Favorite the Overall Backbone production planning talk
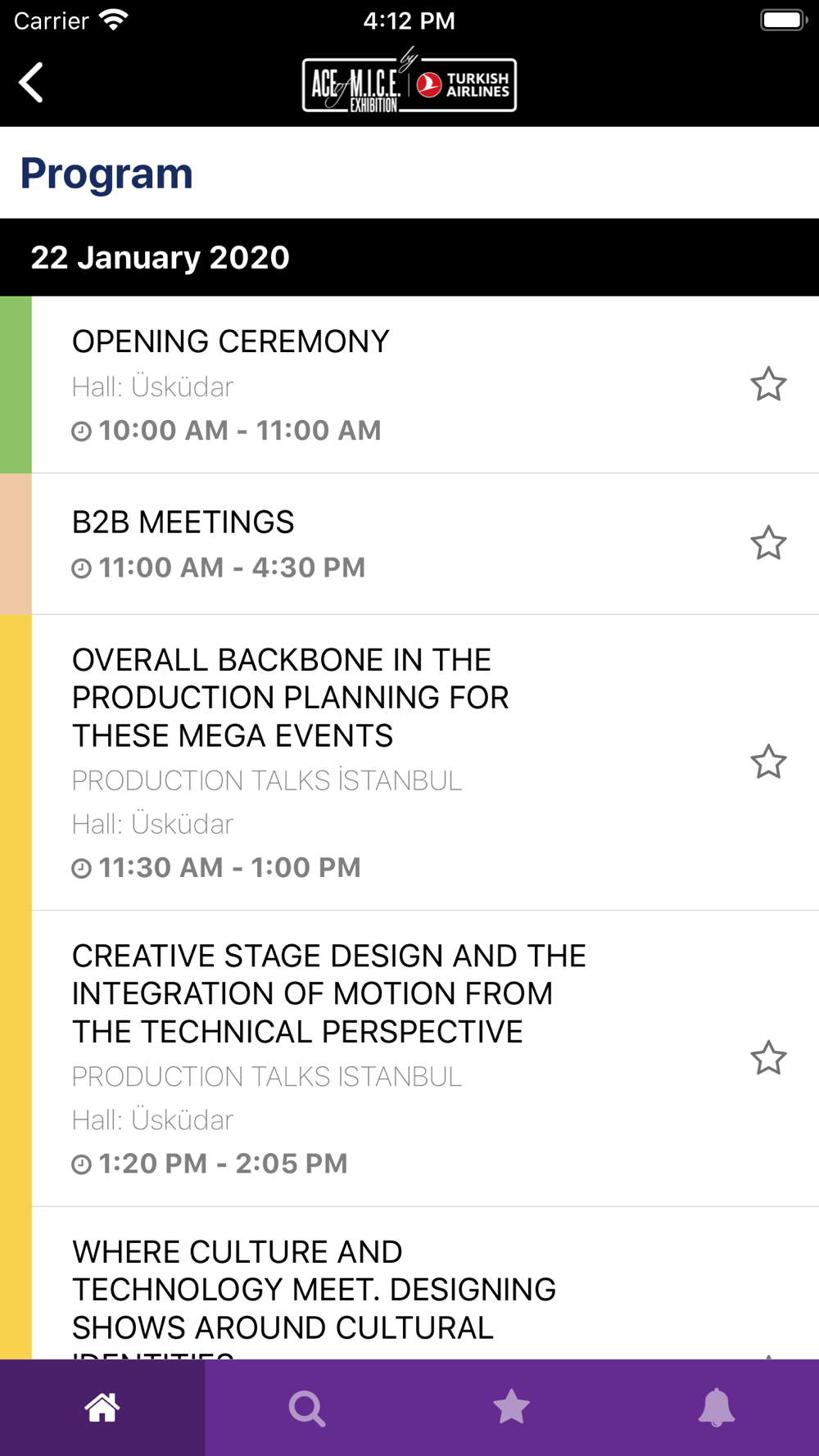 pyautogui.click(x=768, y=762)
